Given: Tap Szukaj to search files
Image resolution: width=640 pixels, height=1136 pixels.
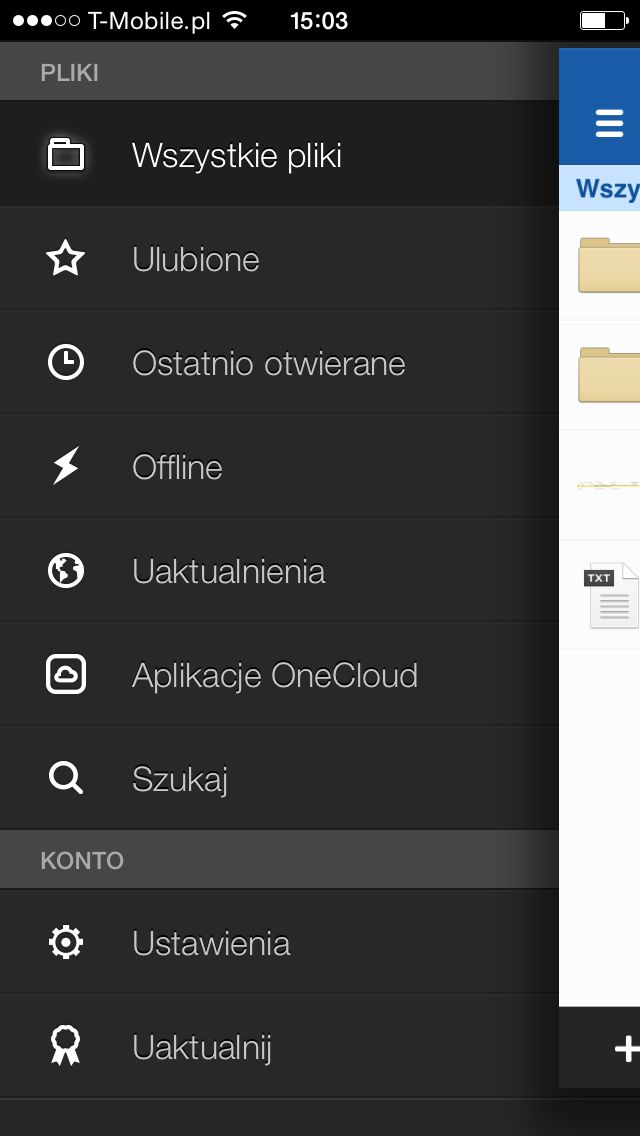Looking at the screenshot, I should [x=279, y=778].
